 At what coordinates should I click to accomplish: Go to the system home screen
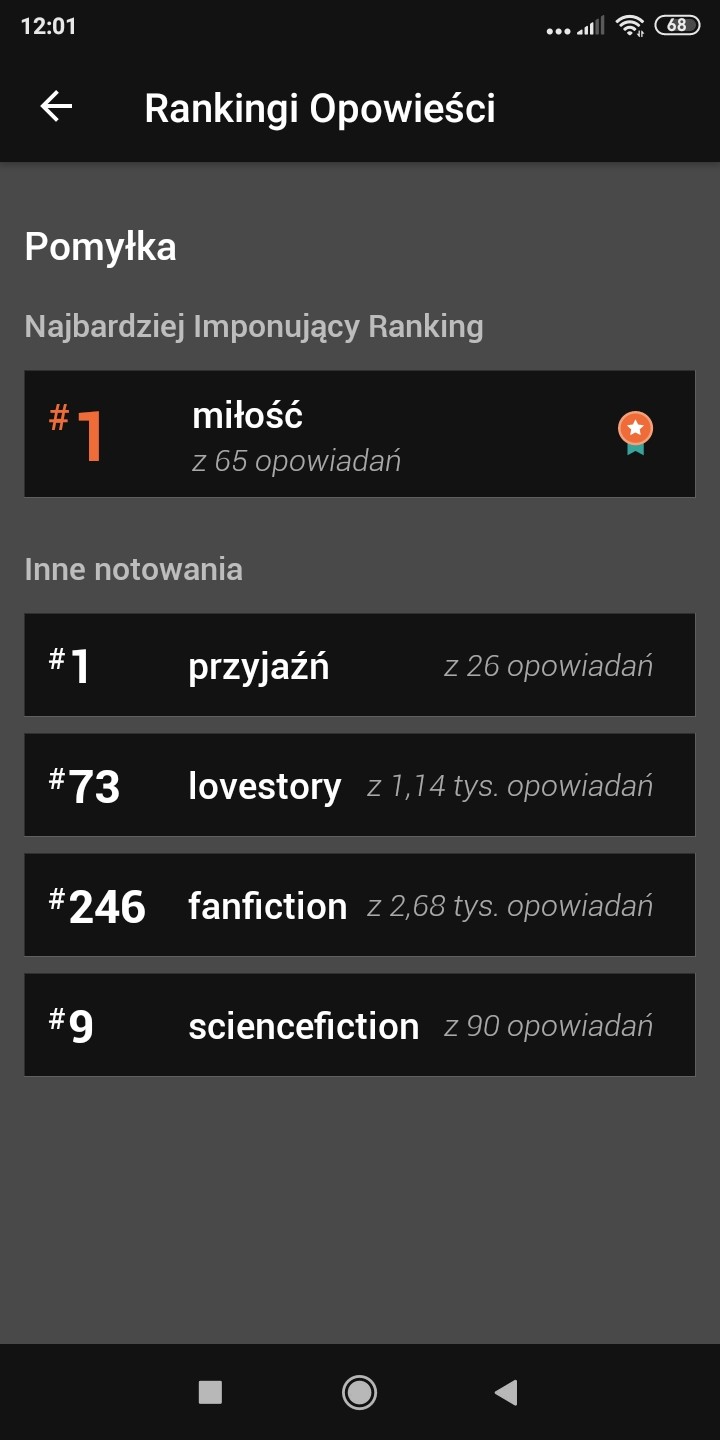coord(359,1391)
